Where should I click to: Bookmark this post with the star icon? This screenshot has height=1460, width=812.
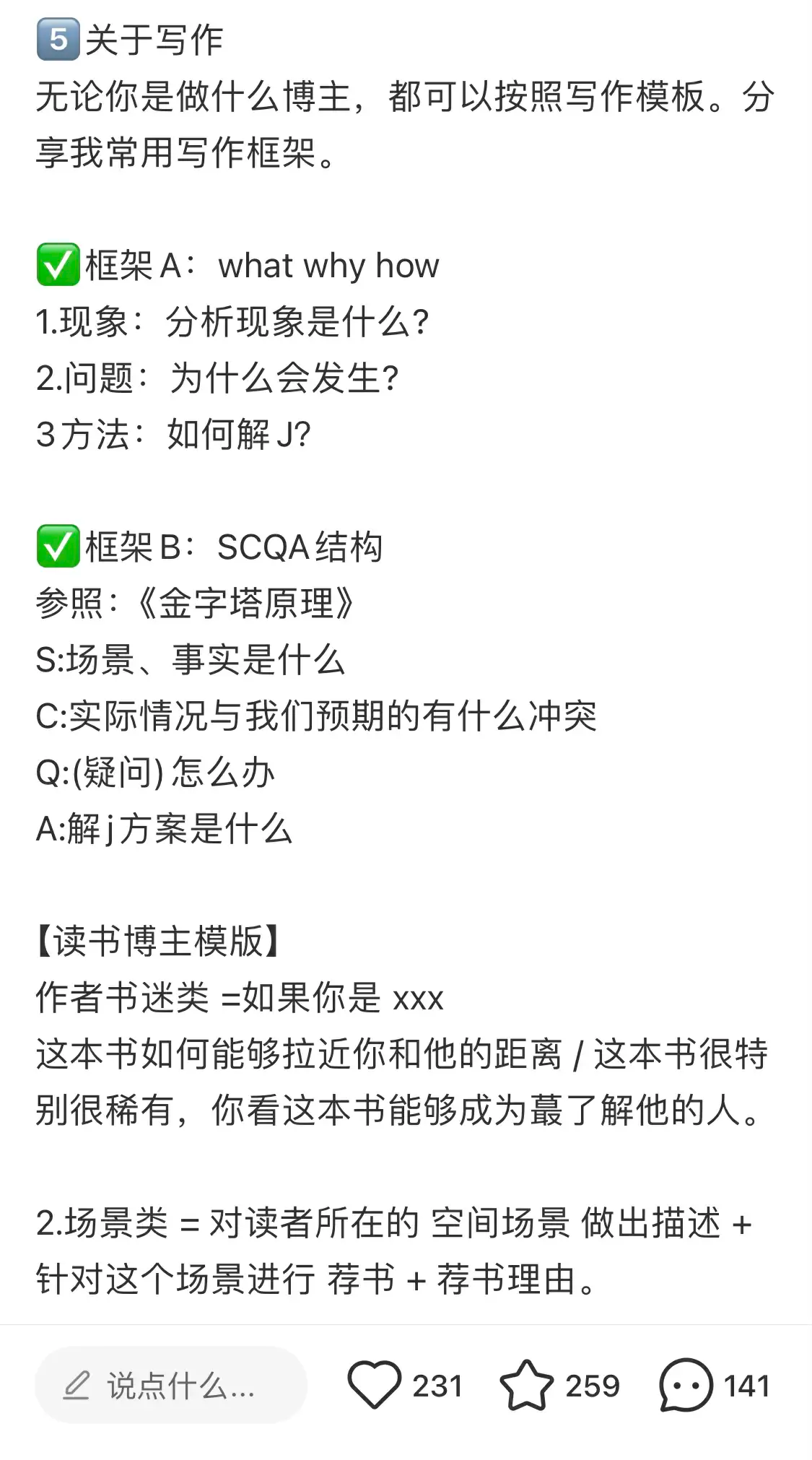click(526, 1385)
